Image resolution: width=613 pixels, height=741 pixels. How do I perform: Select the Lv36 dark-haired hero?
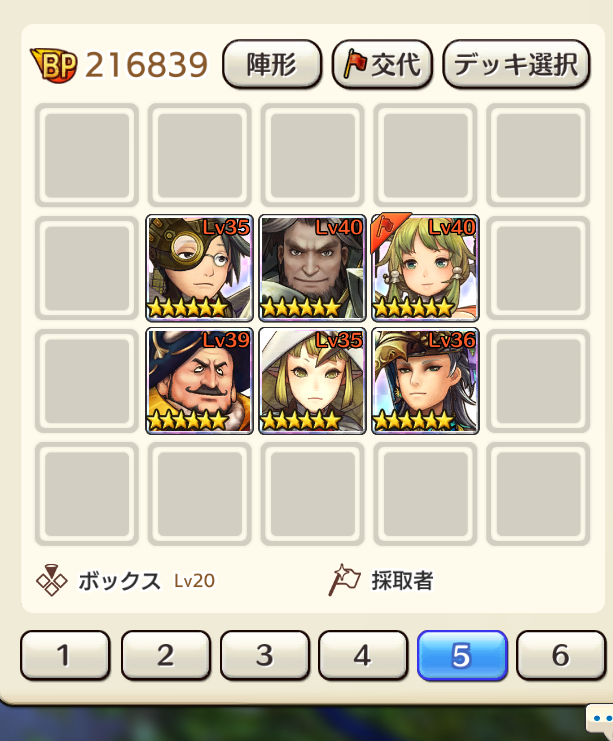click(425, 381)
